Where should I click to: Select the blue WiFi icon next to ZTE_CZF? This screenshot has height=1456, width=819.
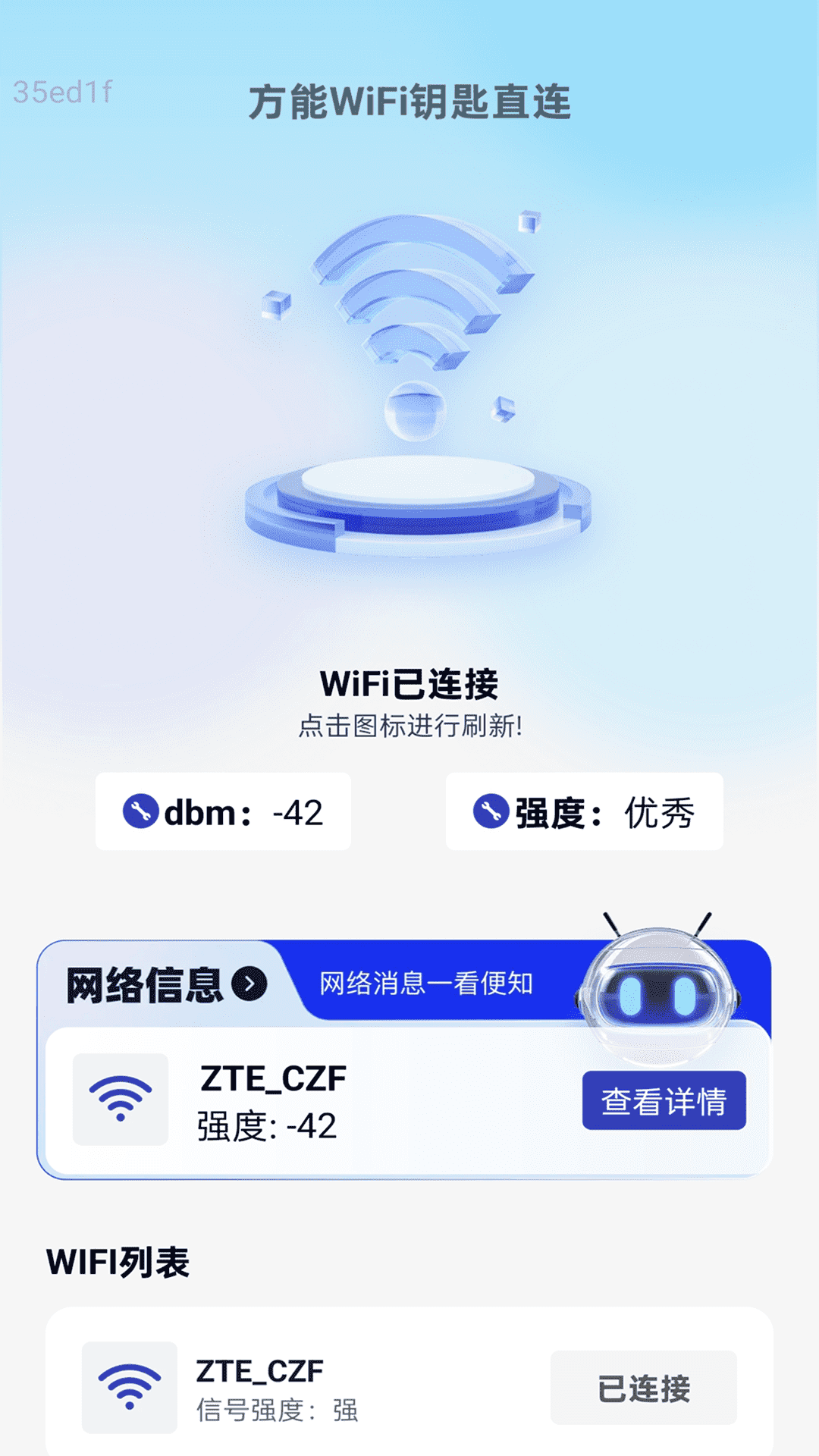(x=121, y=1101)
